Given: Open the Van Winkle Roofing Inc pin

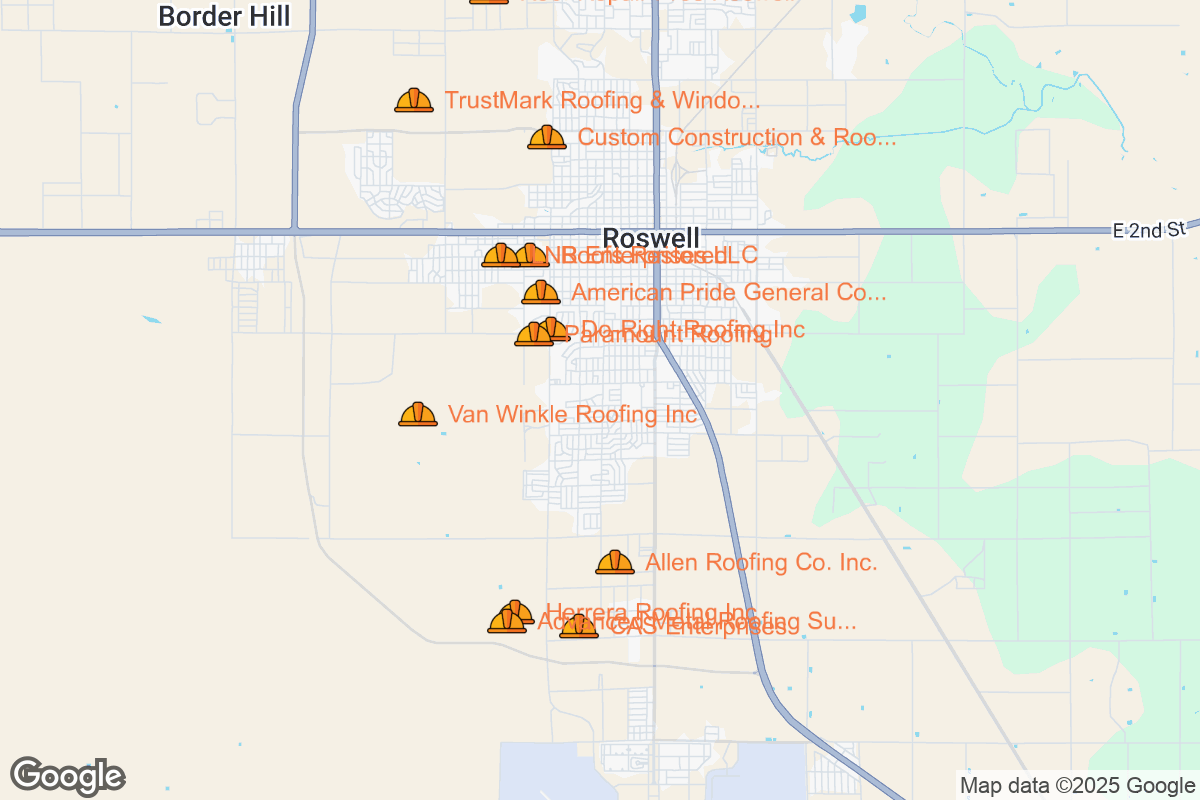Looking at the screenshot, I should click(417, 414).
